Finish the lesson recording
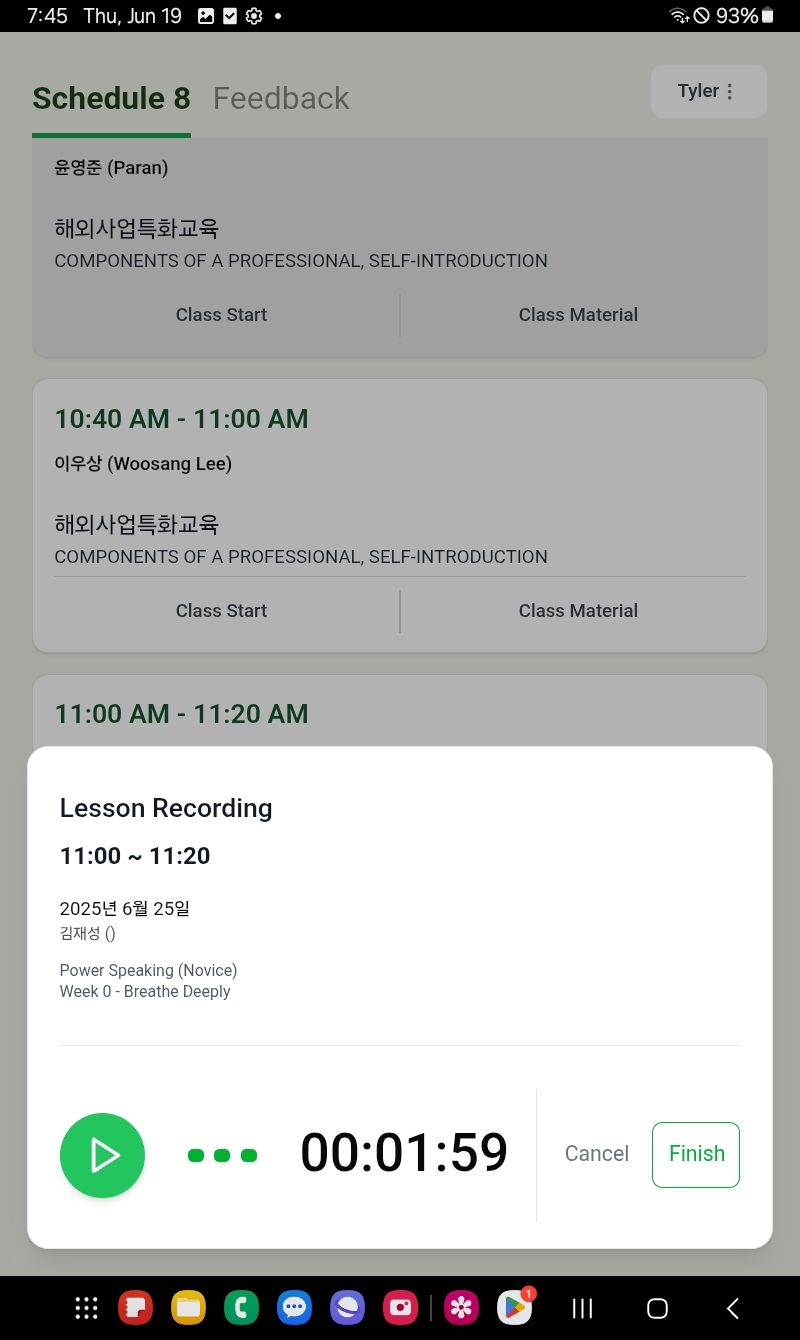Viewport: 800px width, 1340px height. tap(696, 1154)
